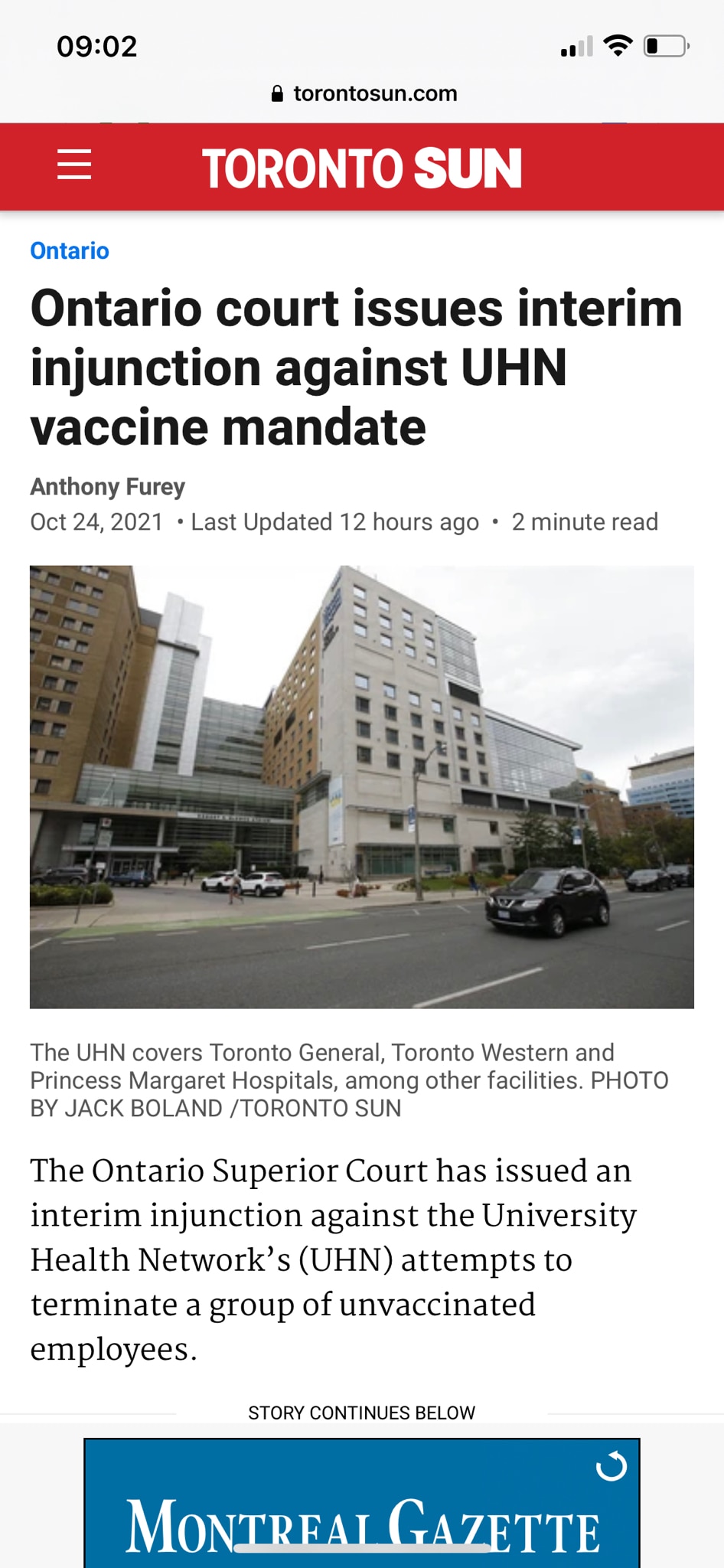Tap the torontosun.com address bar
The image size is (724, 1568).
364,93
